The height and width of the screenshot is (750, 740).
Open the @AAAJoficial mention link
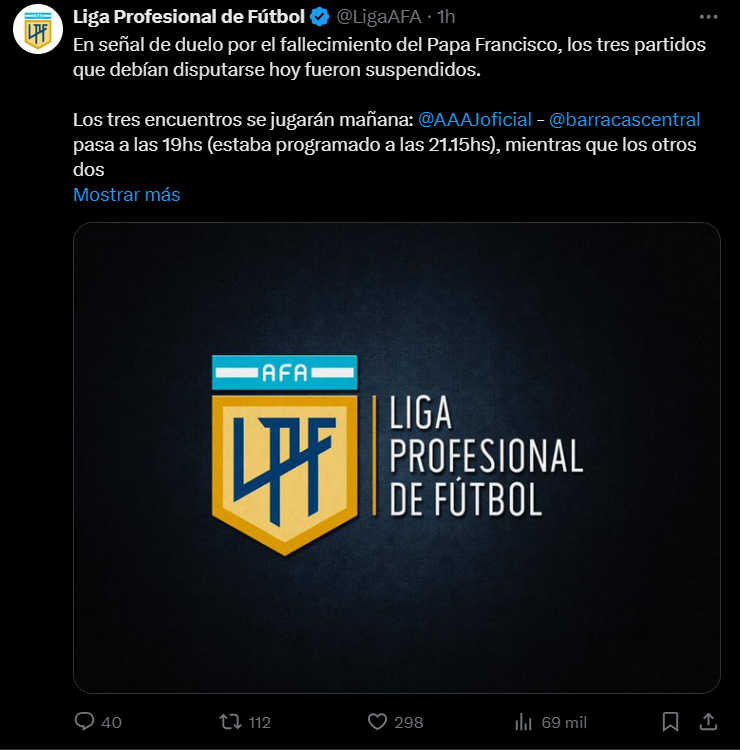(x=474, y=119)
